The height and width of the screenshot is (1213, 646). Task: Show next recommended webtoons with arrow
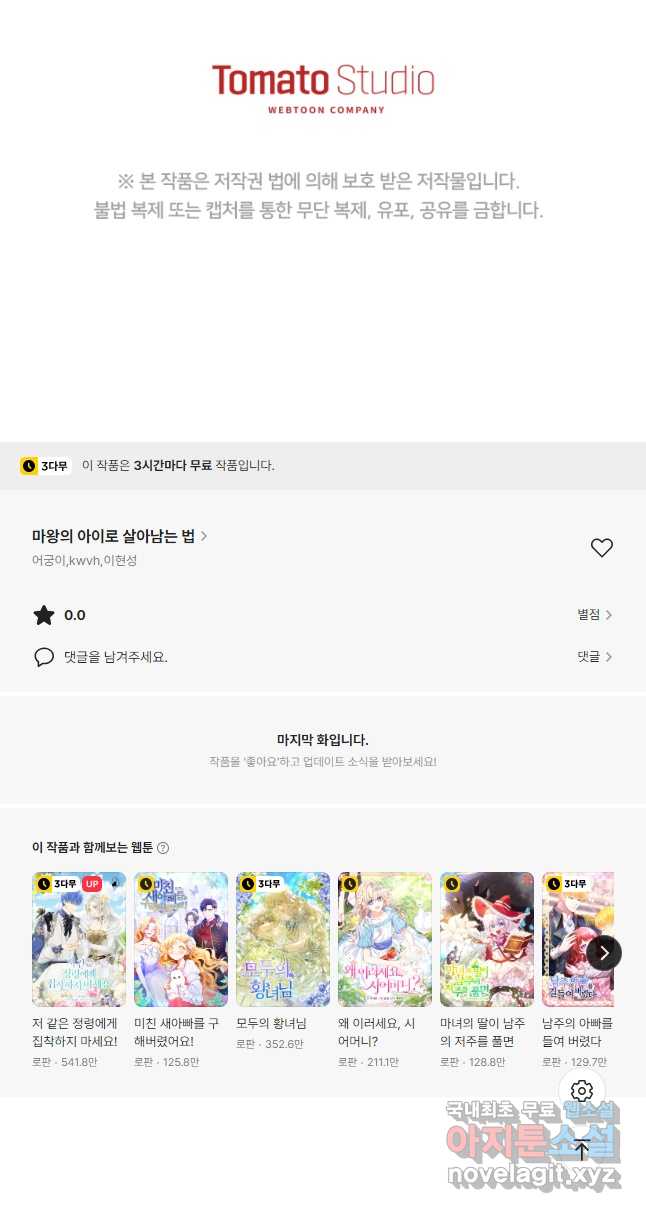603,953
